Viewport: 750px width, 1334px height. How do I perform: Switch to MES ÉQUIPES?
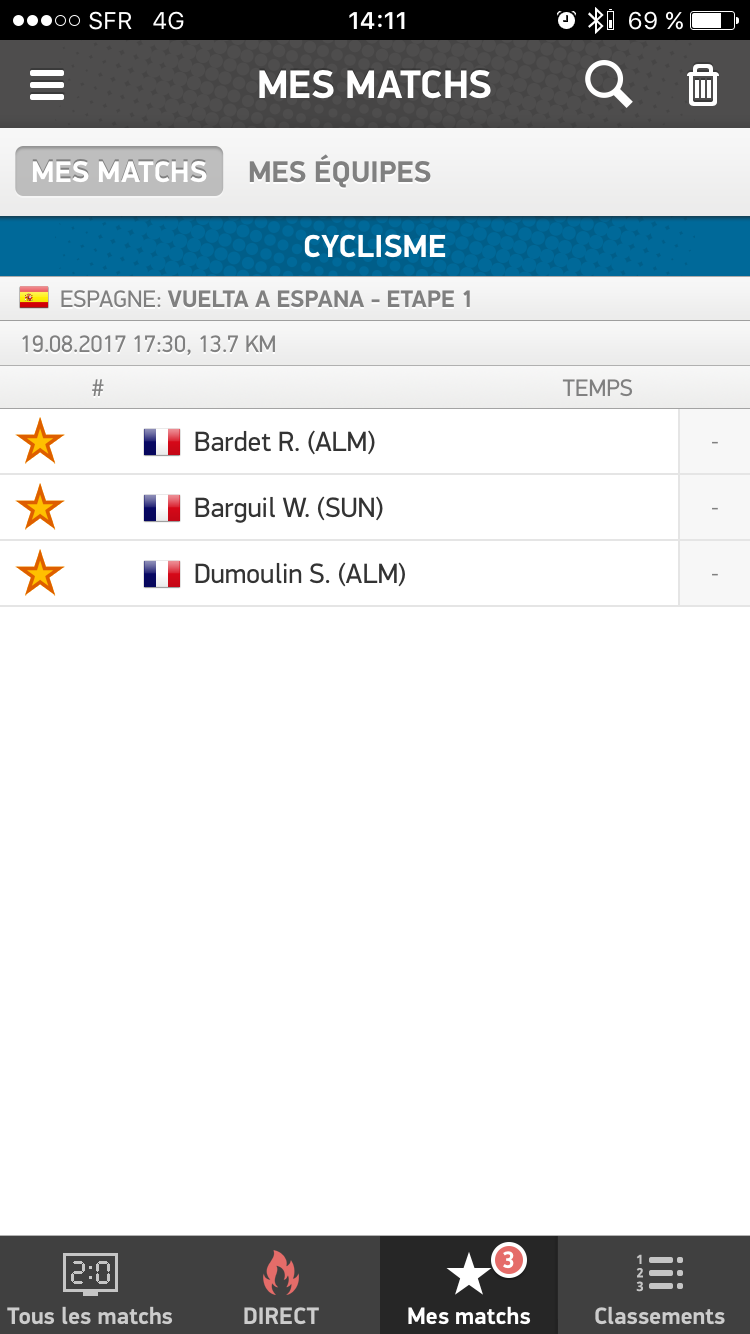(339, 172)
